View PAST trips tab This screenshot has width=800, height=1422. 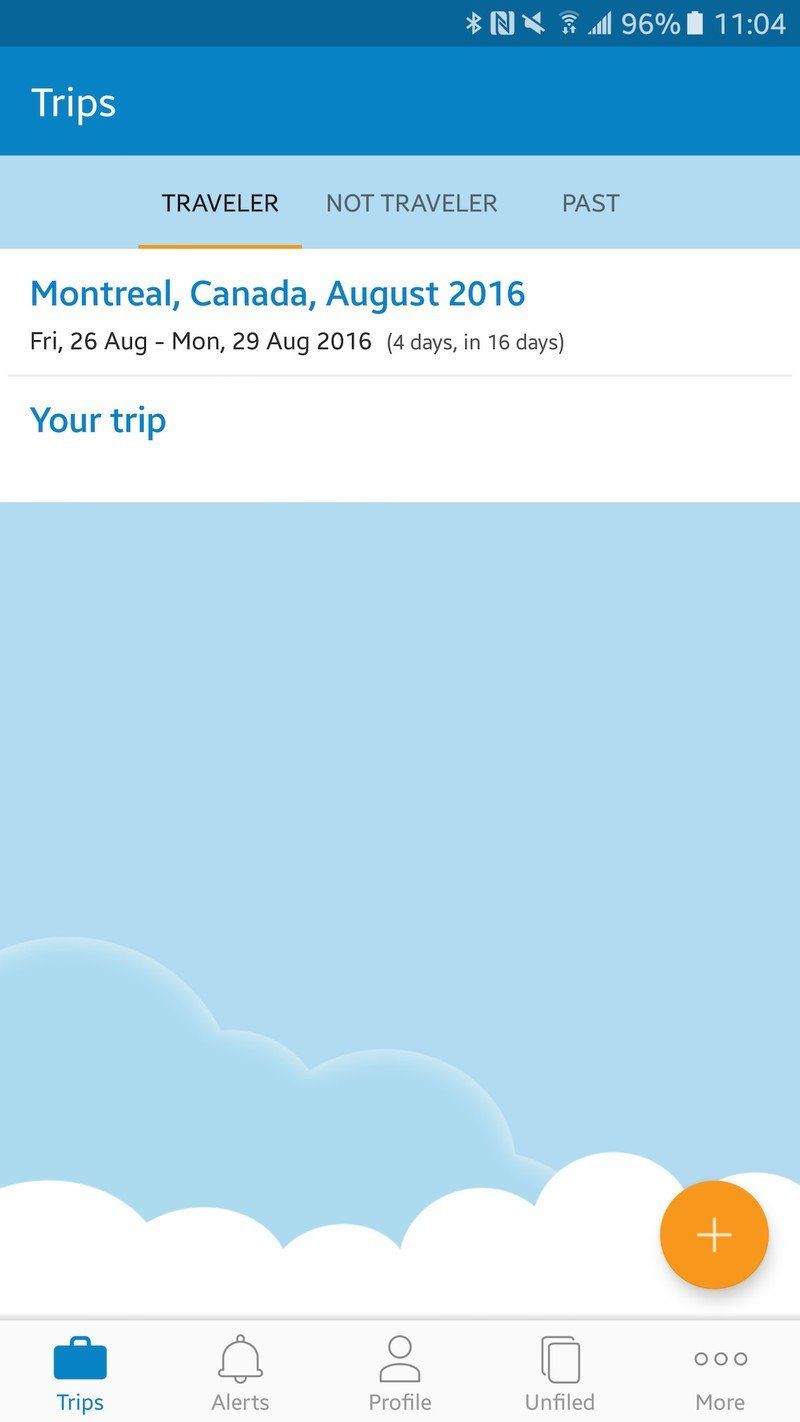pos(590,203)
